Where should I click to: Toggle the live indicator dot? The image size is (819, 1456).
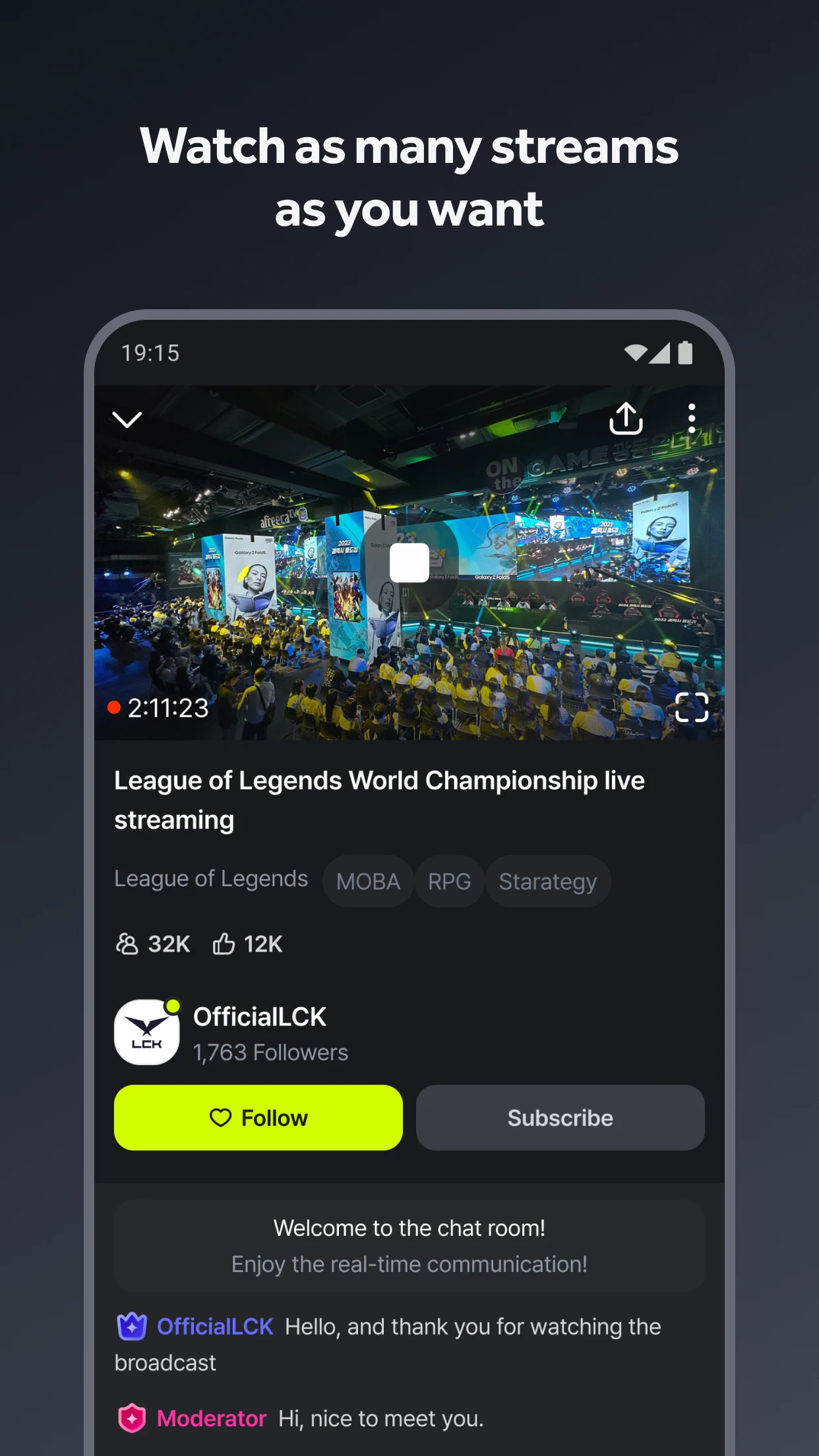point(115,708)
